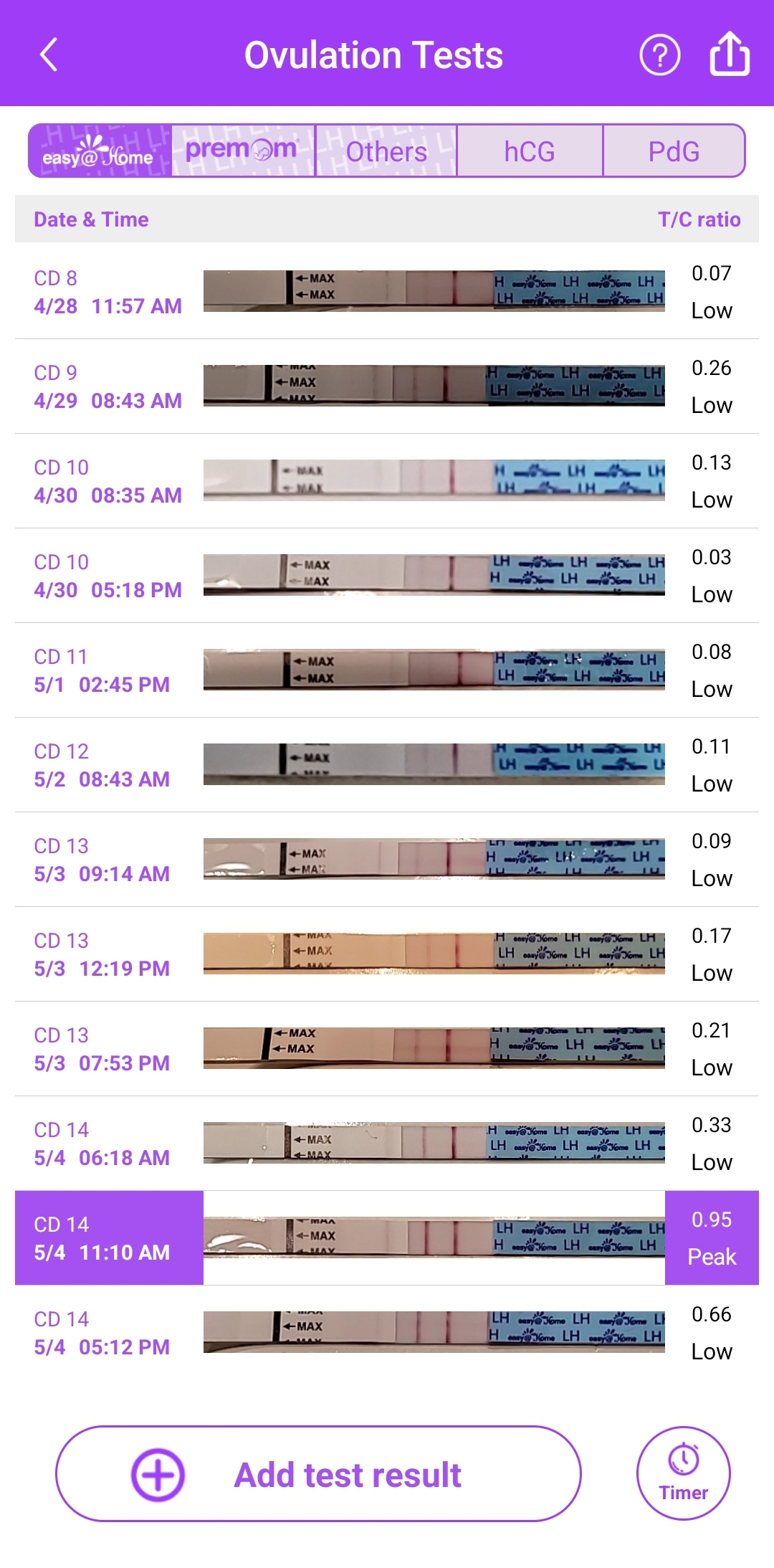Open the CD 8 test from 4/28
This screenshot has height=1568, width=774.
click(x=387, y=292)
